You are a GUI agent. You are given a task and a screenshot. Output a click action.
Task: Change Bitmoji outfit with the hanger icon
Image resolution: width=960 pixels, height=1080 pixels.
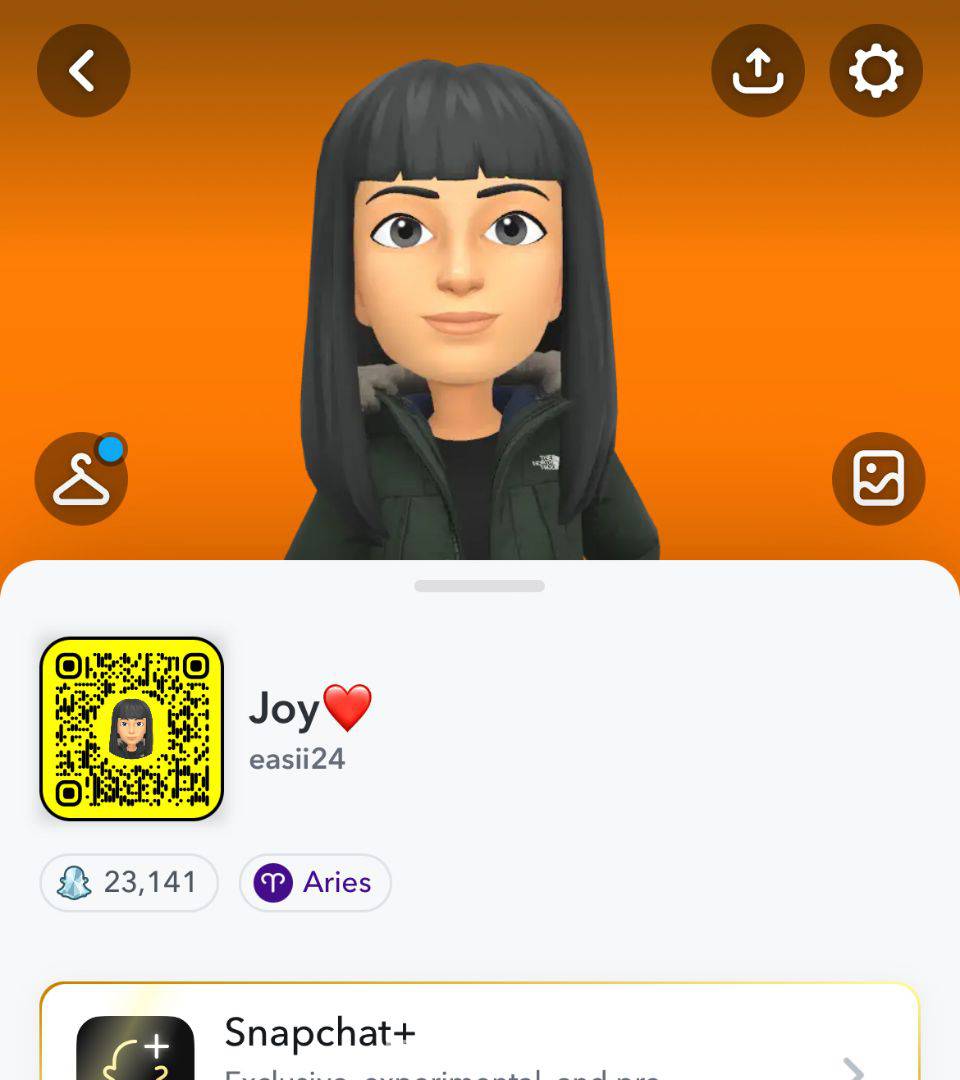81,479
